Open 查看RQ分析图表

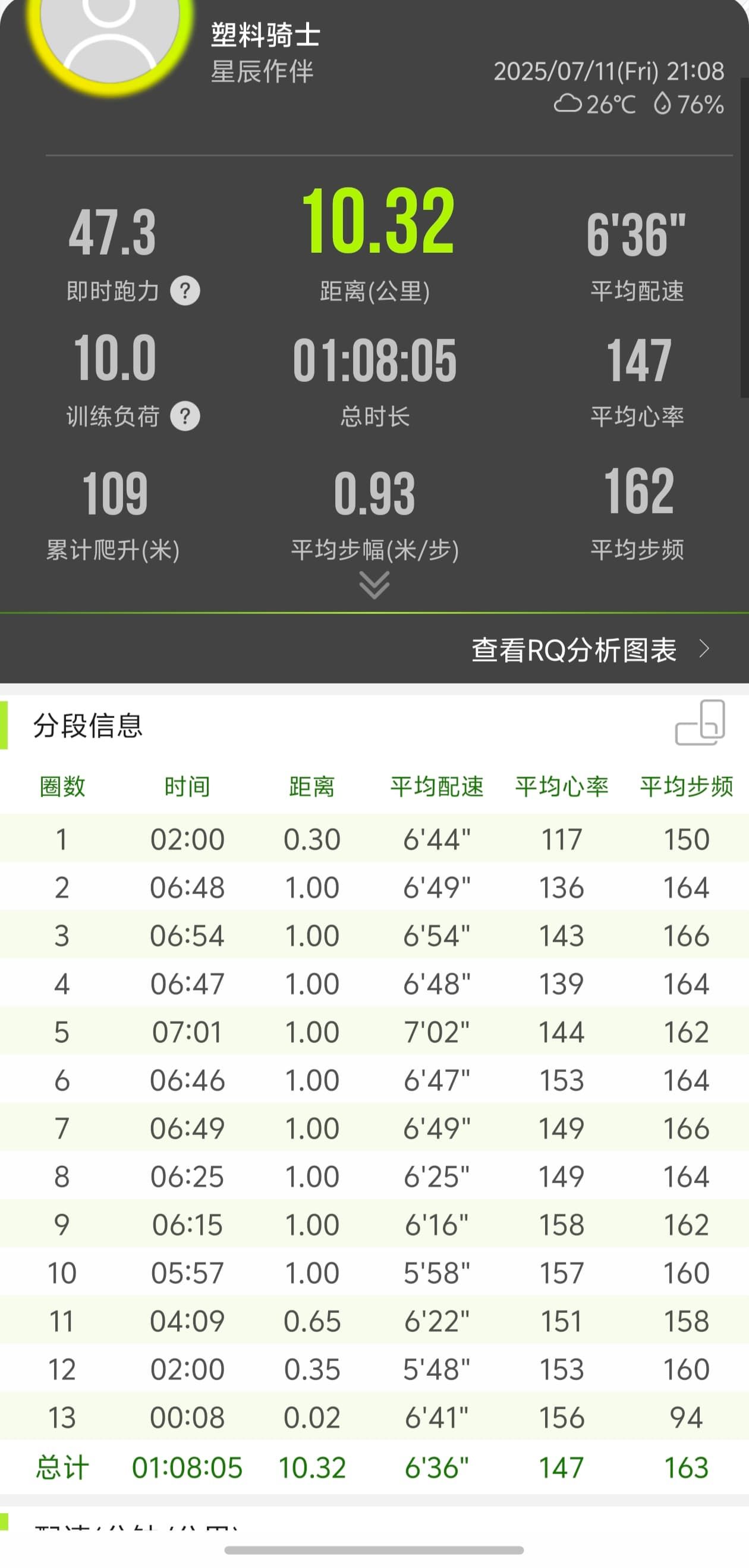(x=591, y=650)
